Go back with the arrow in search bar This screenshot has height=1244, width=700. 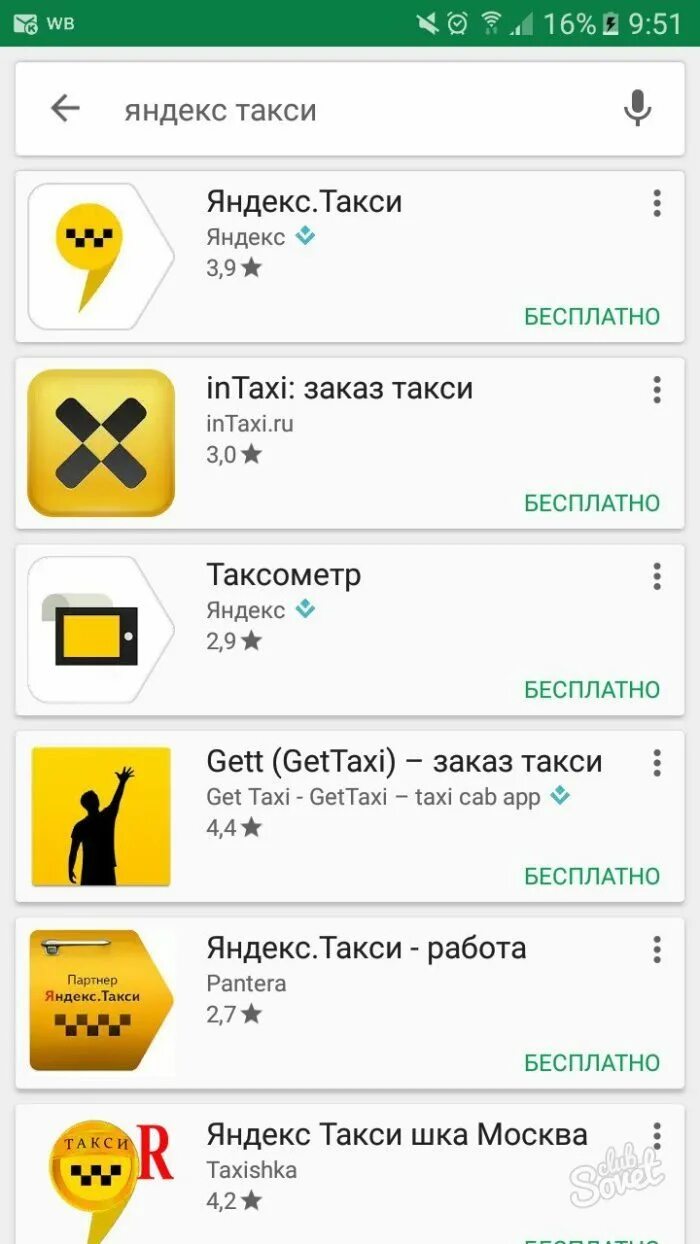65,108
